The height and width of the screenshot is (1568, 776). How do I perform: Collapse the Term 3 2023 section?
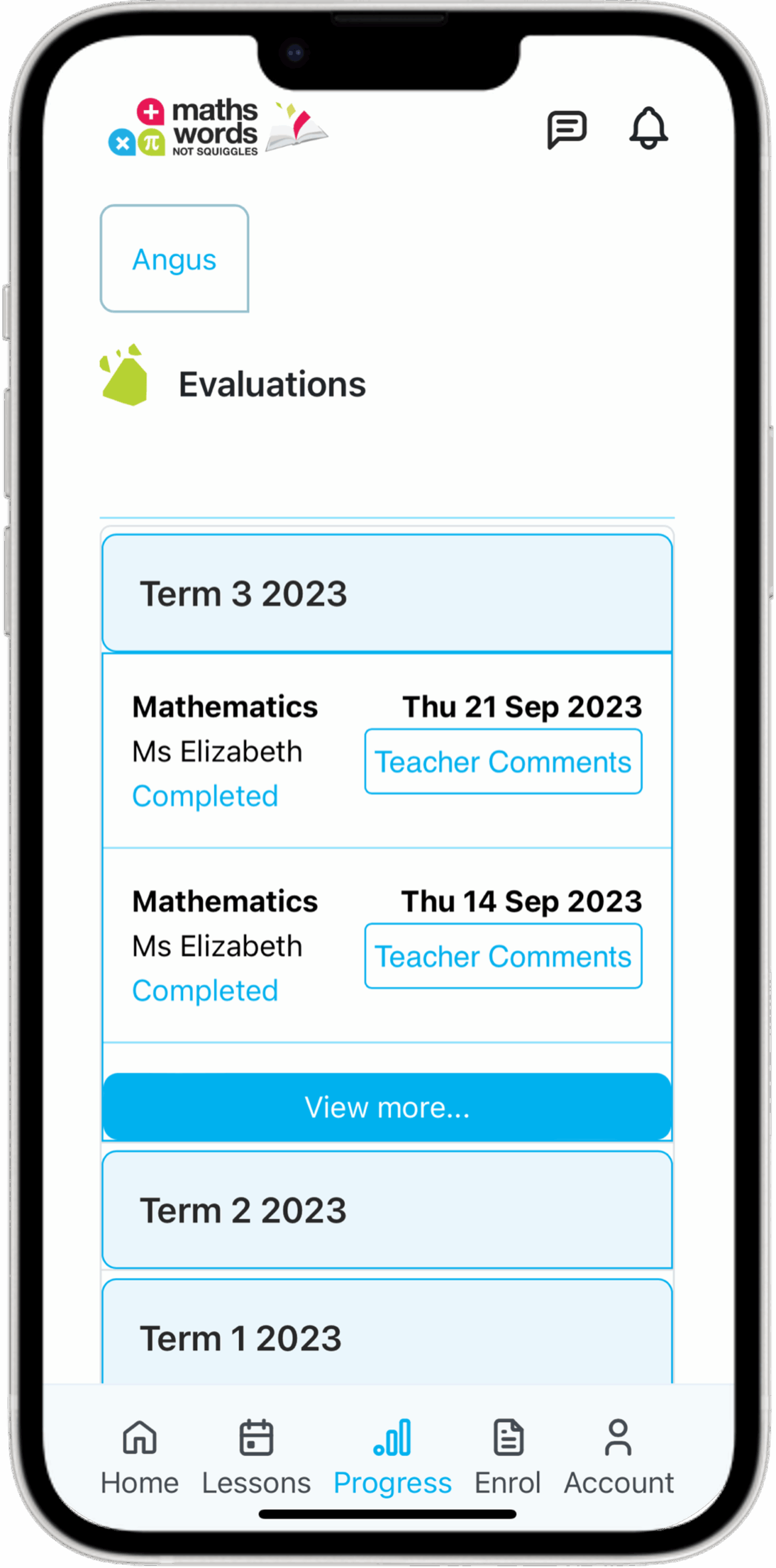(387, 594)
